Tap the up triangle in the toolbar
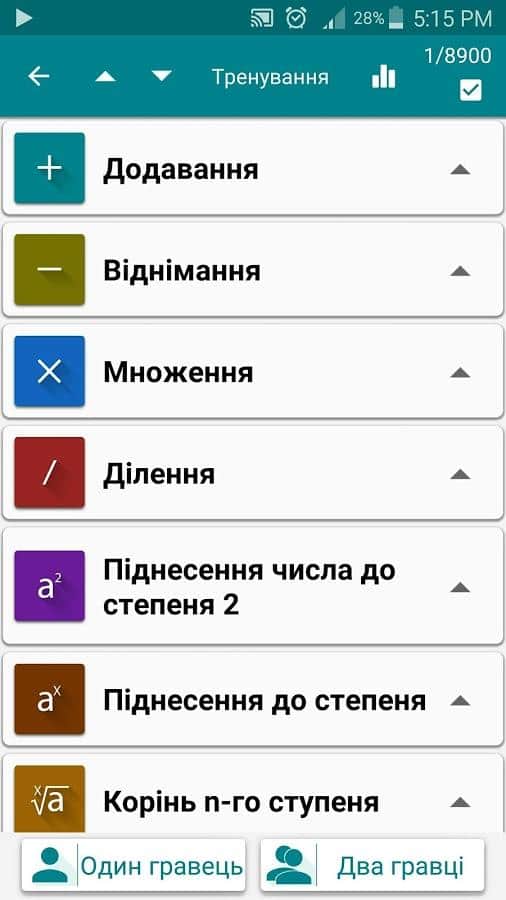 pos(106,76)
